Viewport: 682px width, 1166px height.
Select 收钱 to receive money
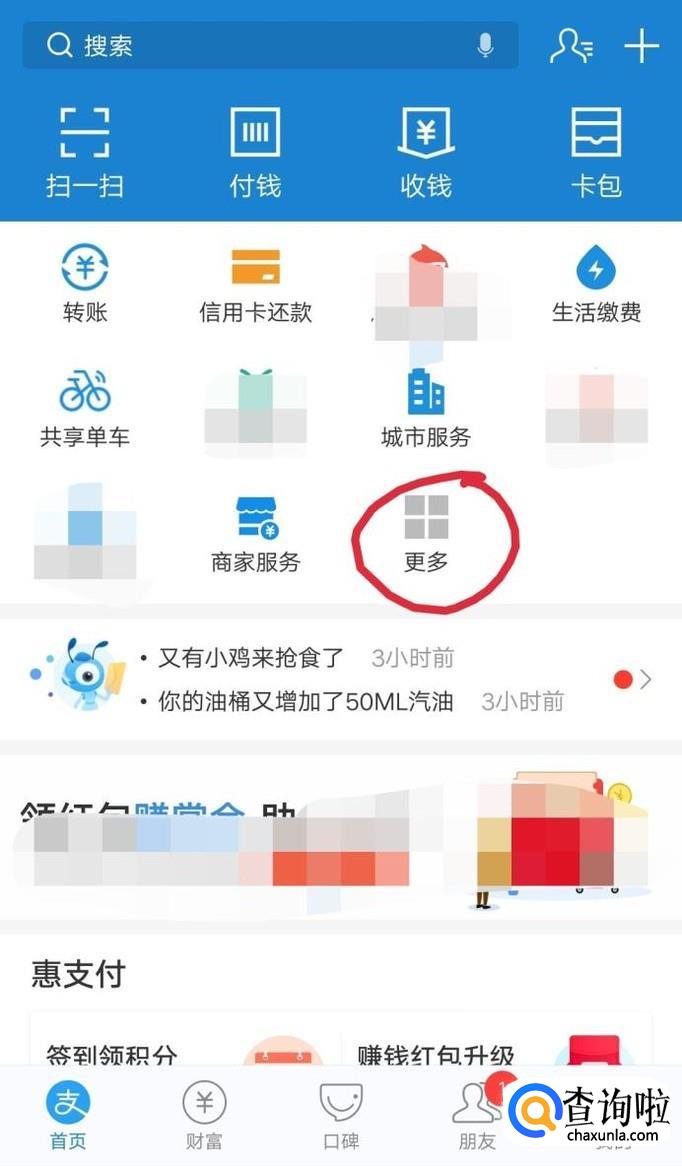click(x=426, y=152)
